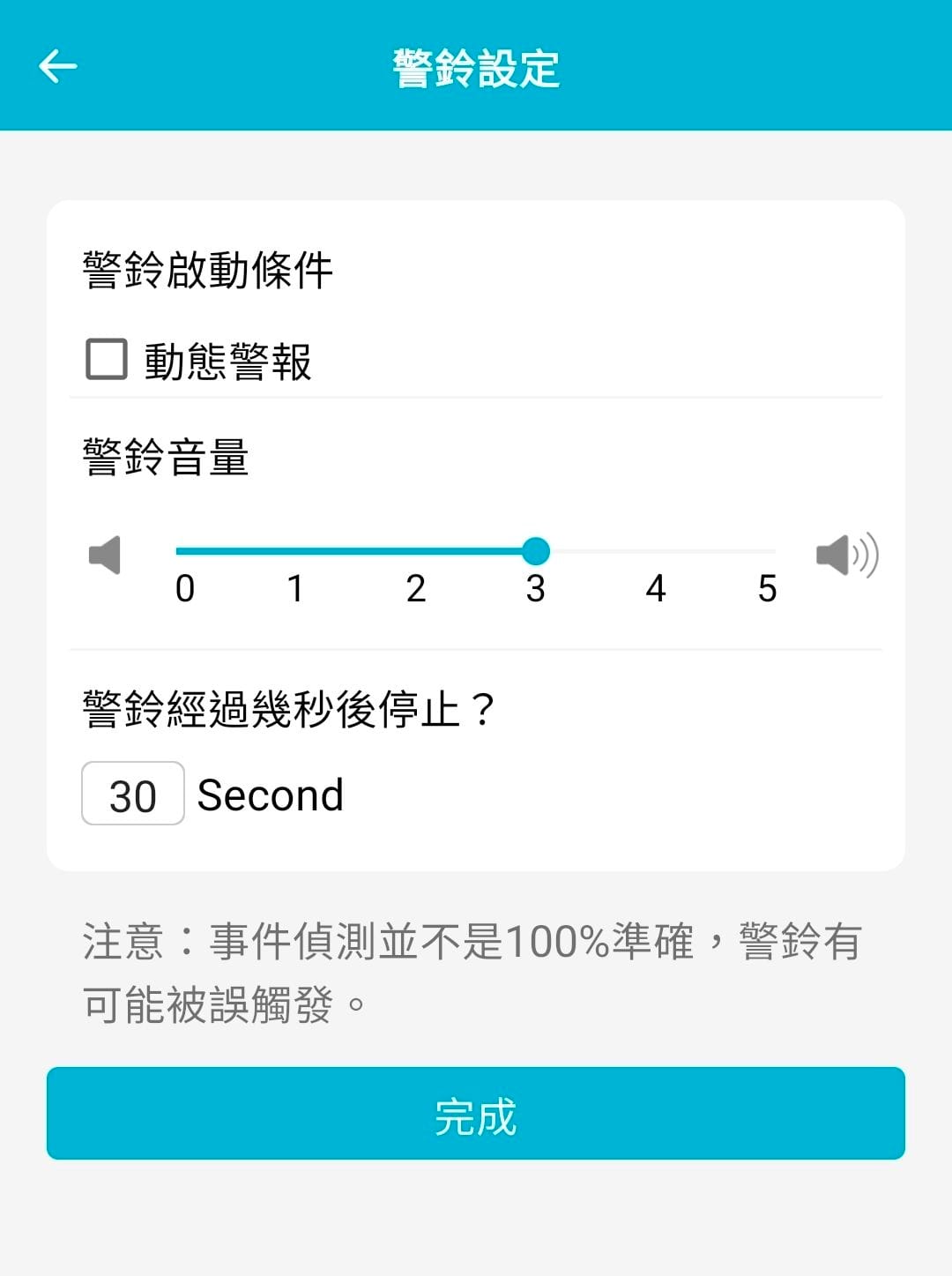Edit the 30 Second duration field
This screenshot has width=952, height=1276.
pyautogui.click(x=133, y=794)
